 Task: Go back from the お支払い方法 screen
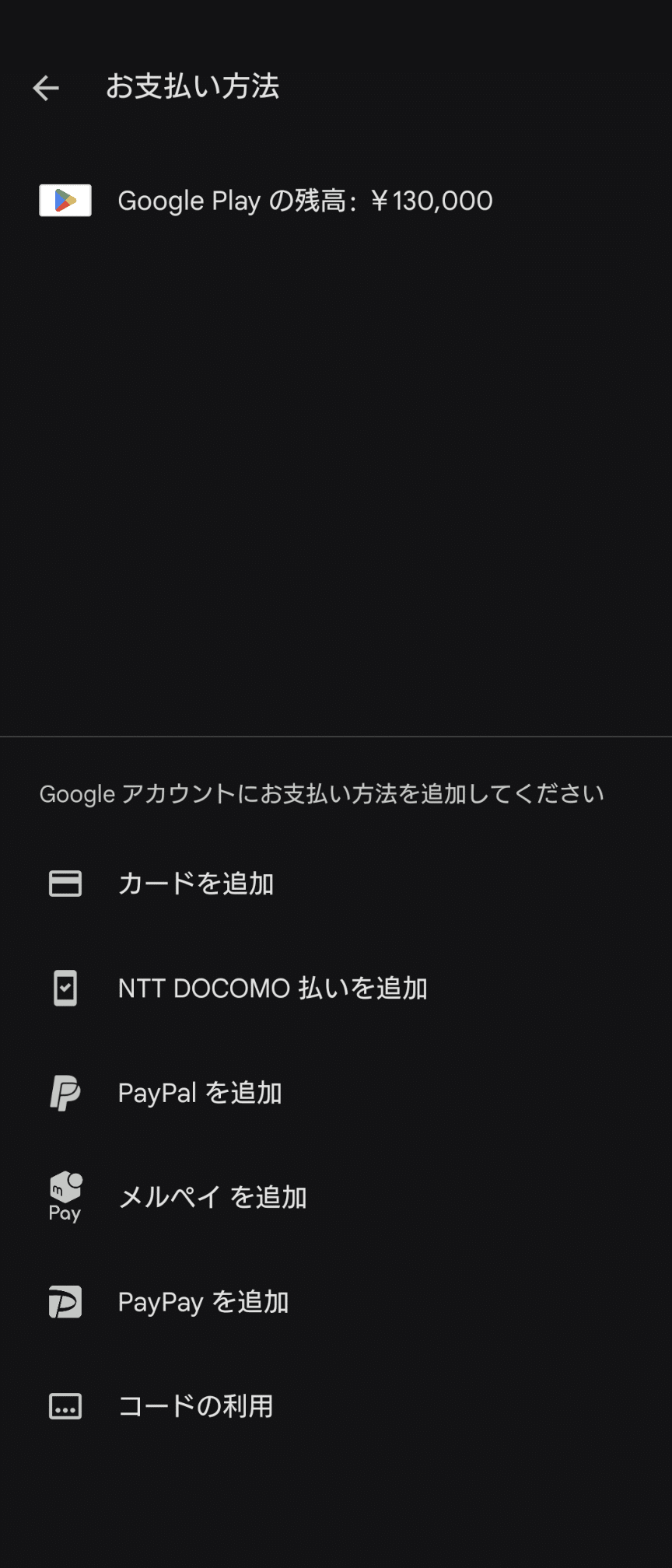point(46,88)
